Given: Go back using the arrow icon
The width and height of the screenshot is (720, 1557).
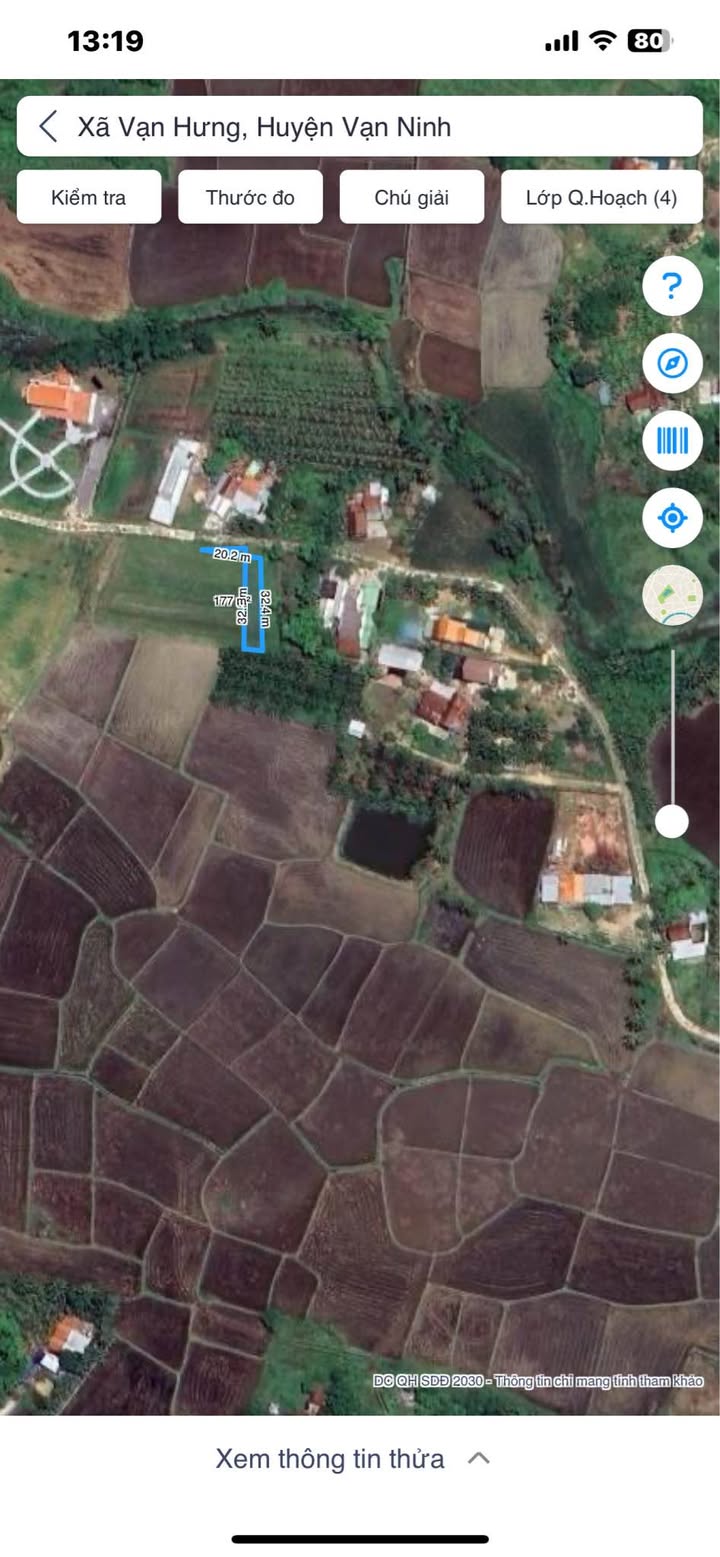Looking at the screenshot, I should point(48,127).
